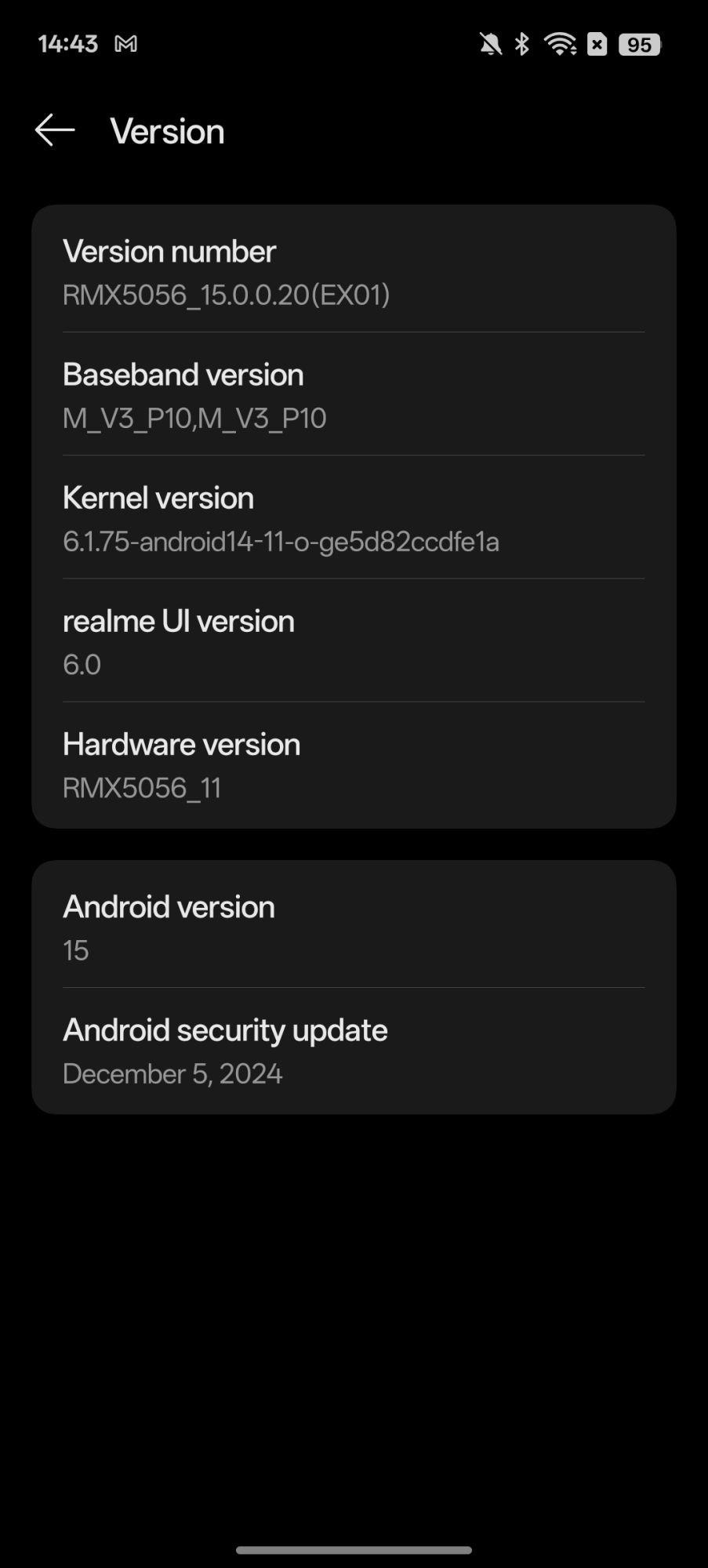The width and height of the screenshot is (708, 1568).
Task: Tap the Android version row
Action: 353,927
